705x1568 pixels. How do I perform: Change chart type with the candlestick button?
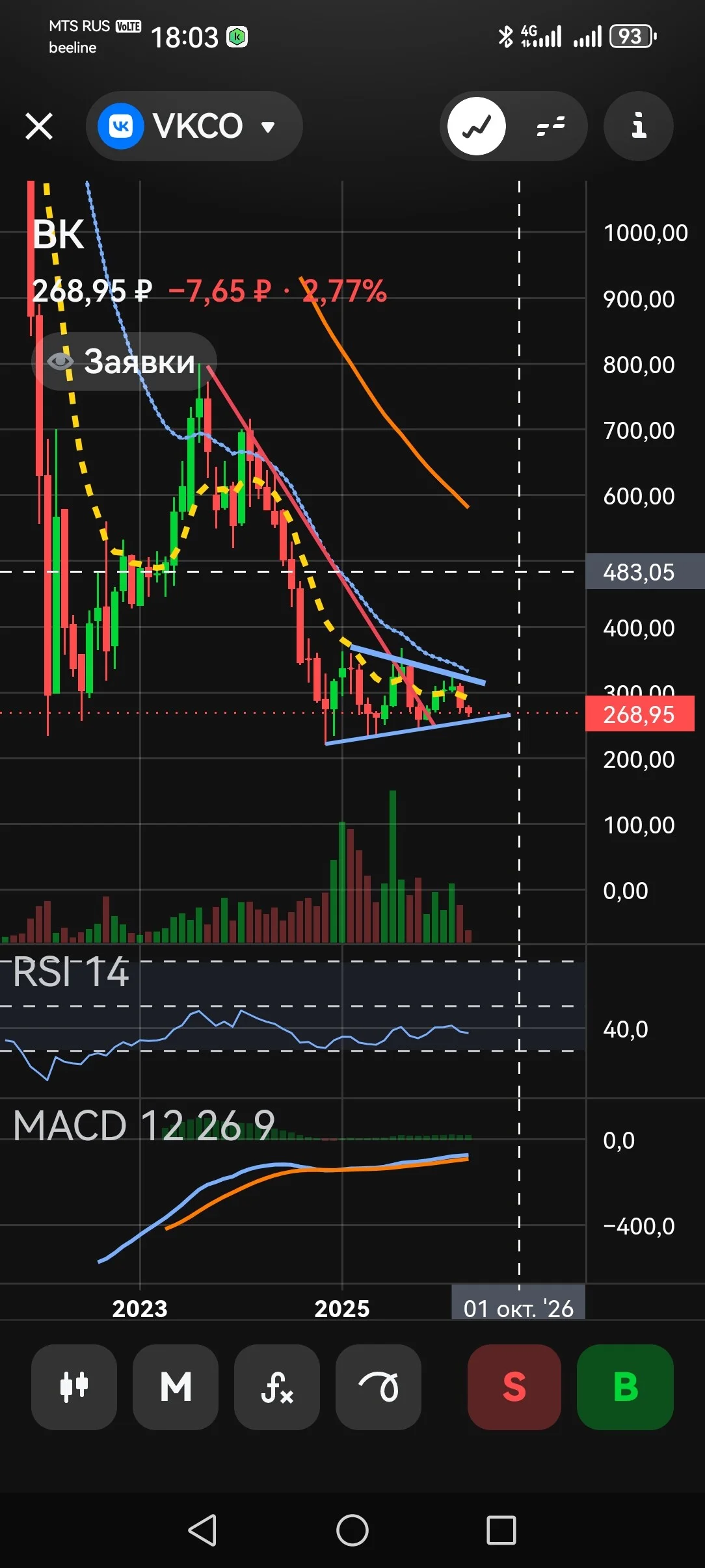74,1387
